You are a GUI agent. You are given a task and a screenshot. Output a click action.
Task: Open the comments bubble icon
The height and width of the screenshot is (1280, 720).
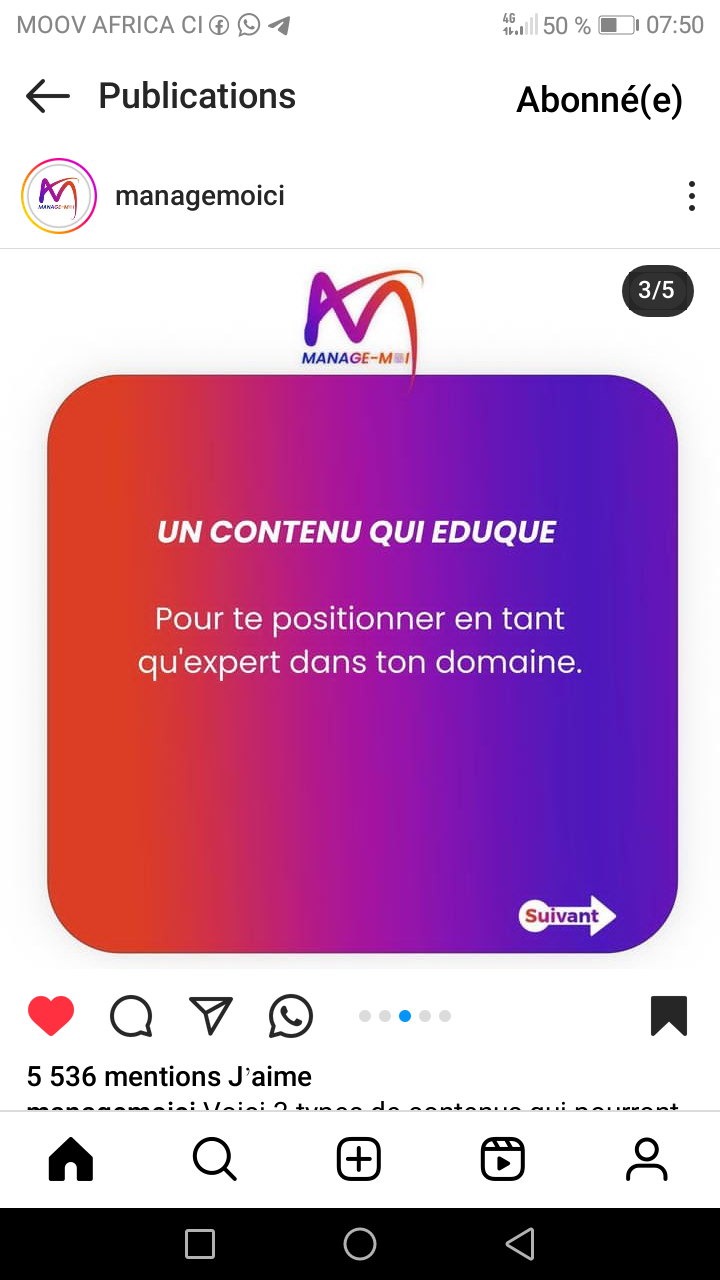(131, 1016)
